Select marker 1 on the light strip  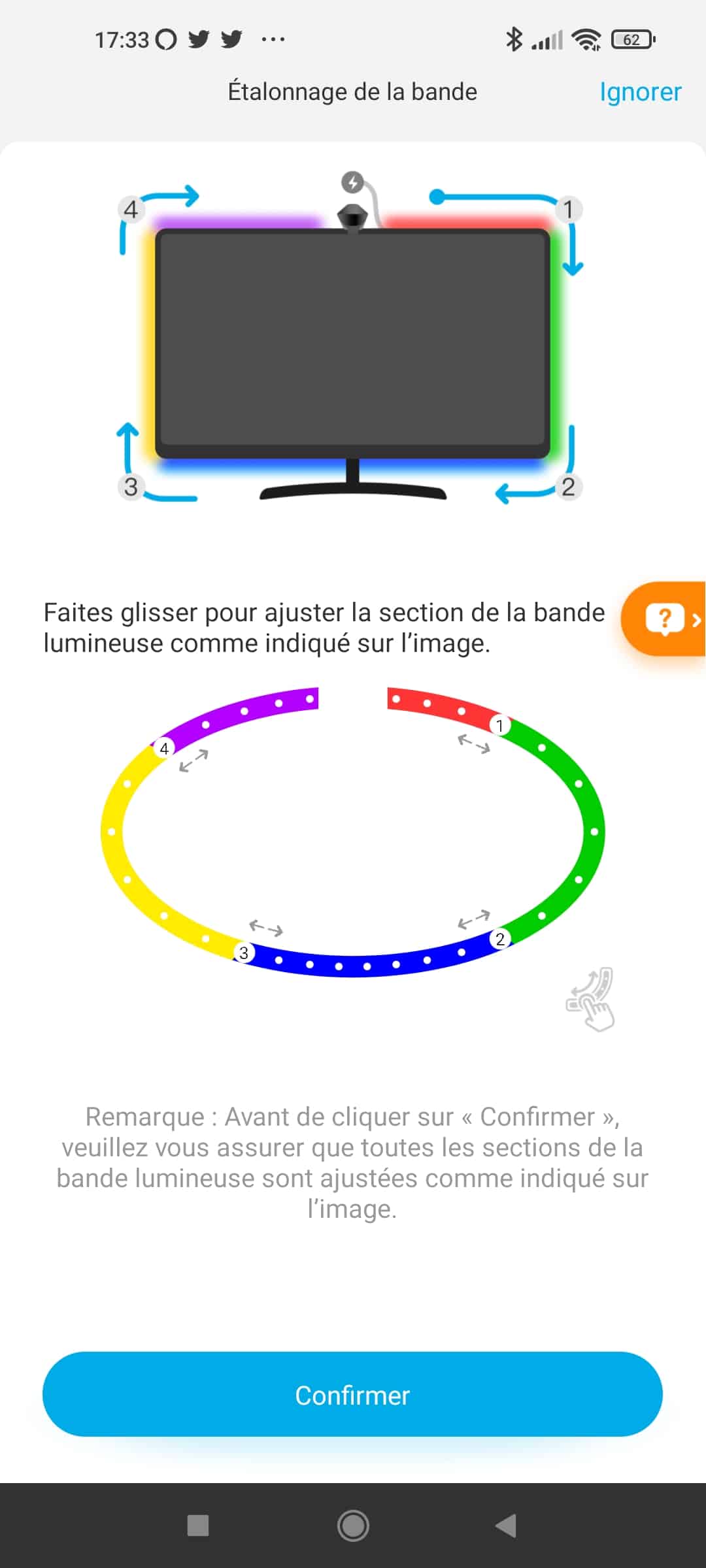point(500,725)
